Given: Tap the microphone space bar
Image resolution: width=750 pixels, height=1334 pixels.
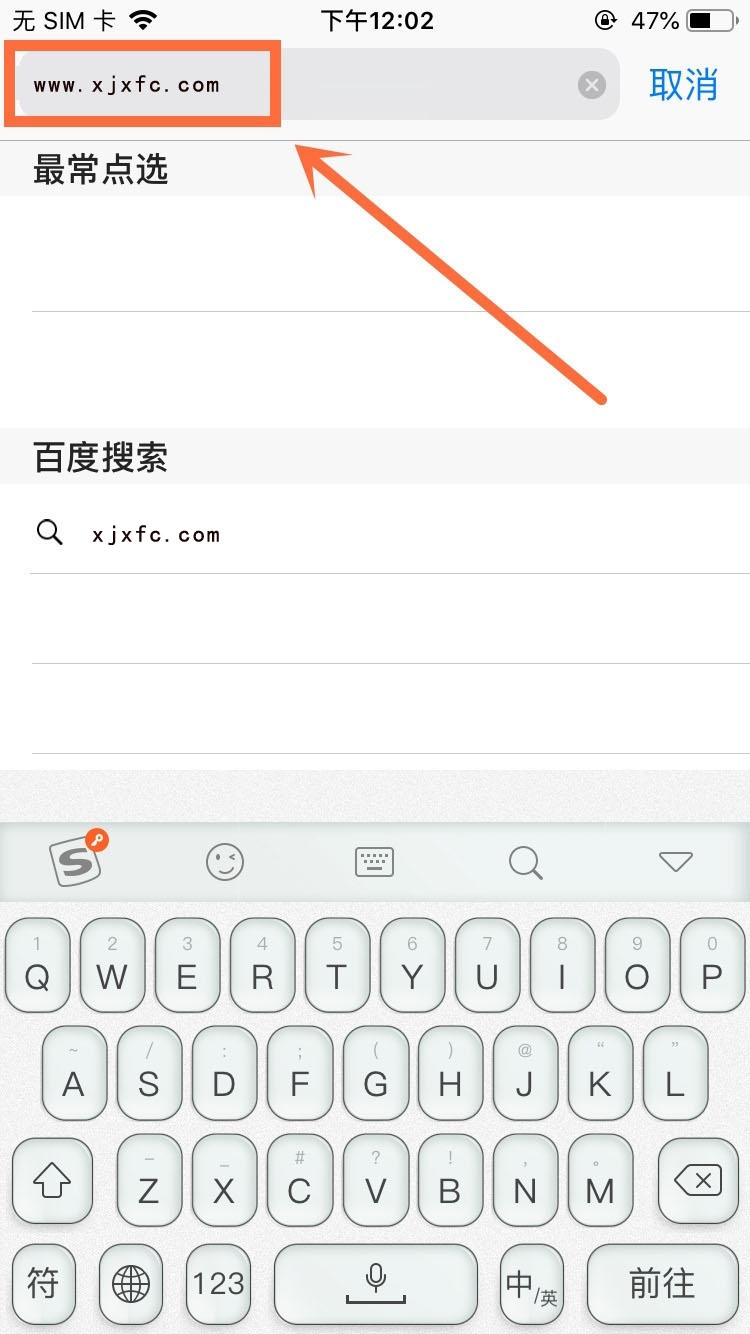Looking at the screenshot, I should (376, 1284).
